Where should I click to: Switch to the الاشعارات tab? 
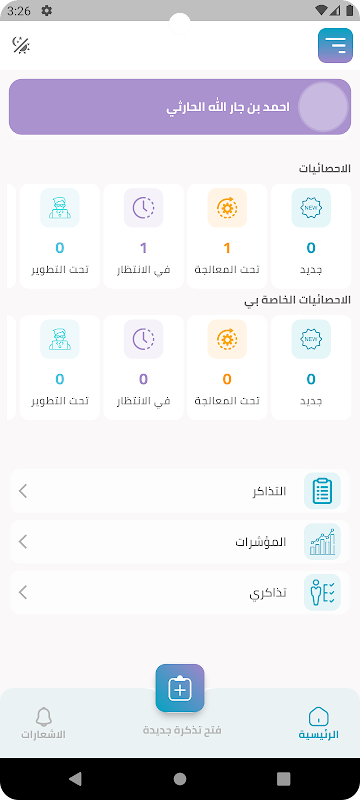point(43,723)
